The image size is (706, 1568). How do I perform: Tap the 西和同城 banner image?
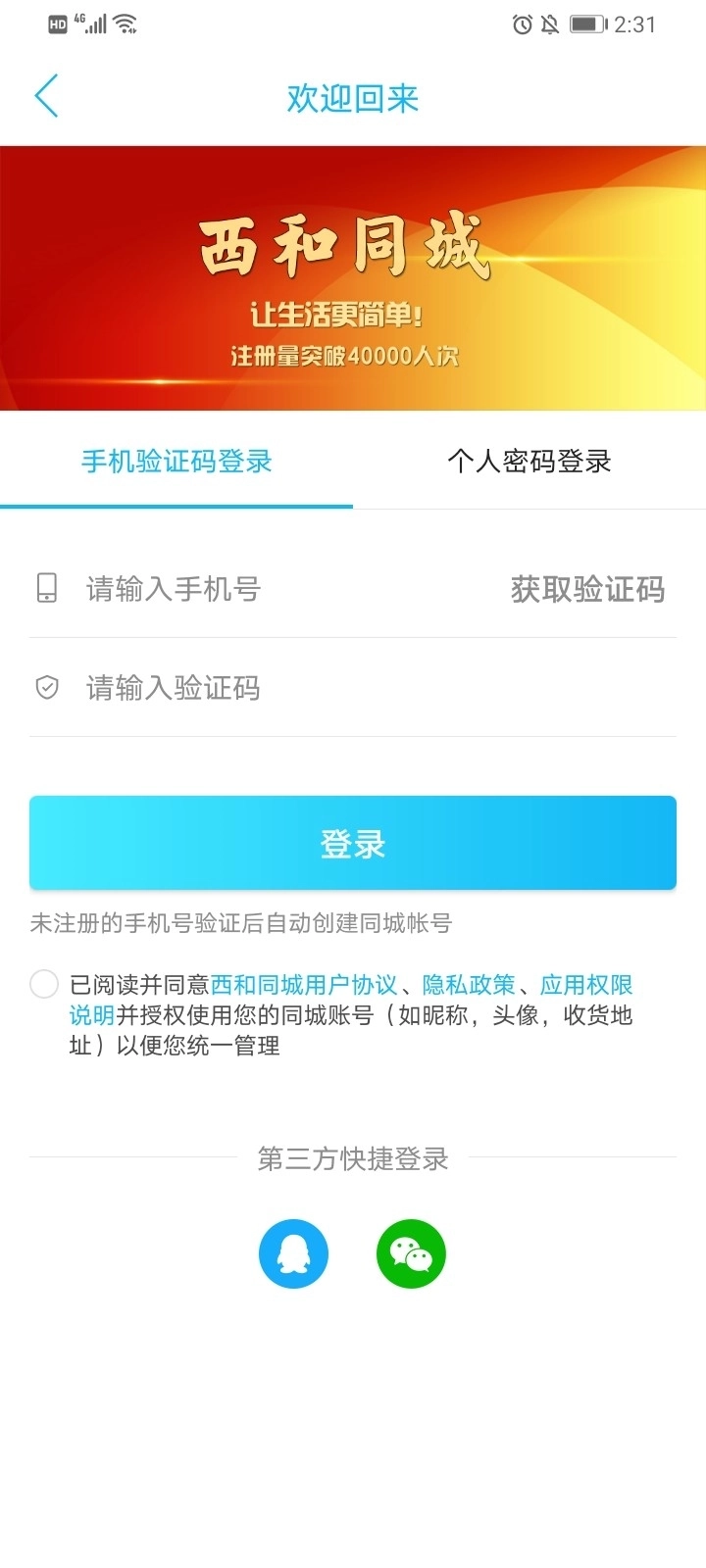353,279
